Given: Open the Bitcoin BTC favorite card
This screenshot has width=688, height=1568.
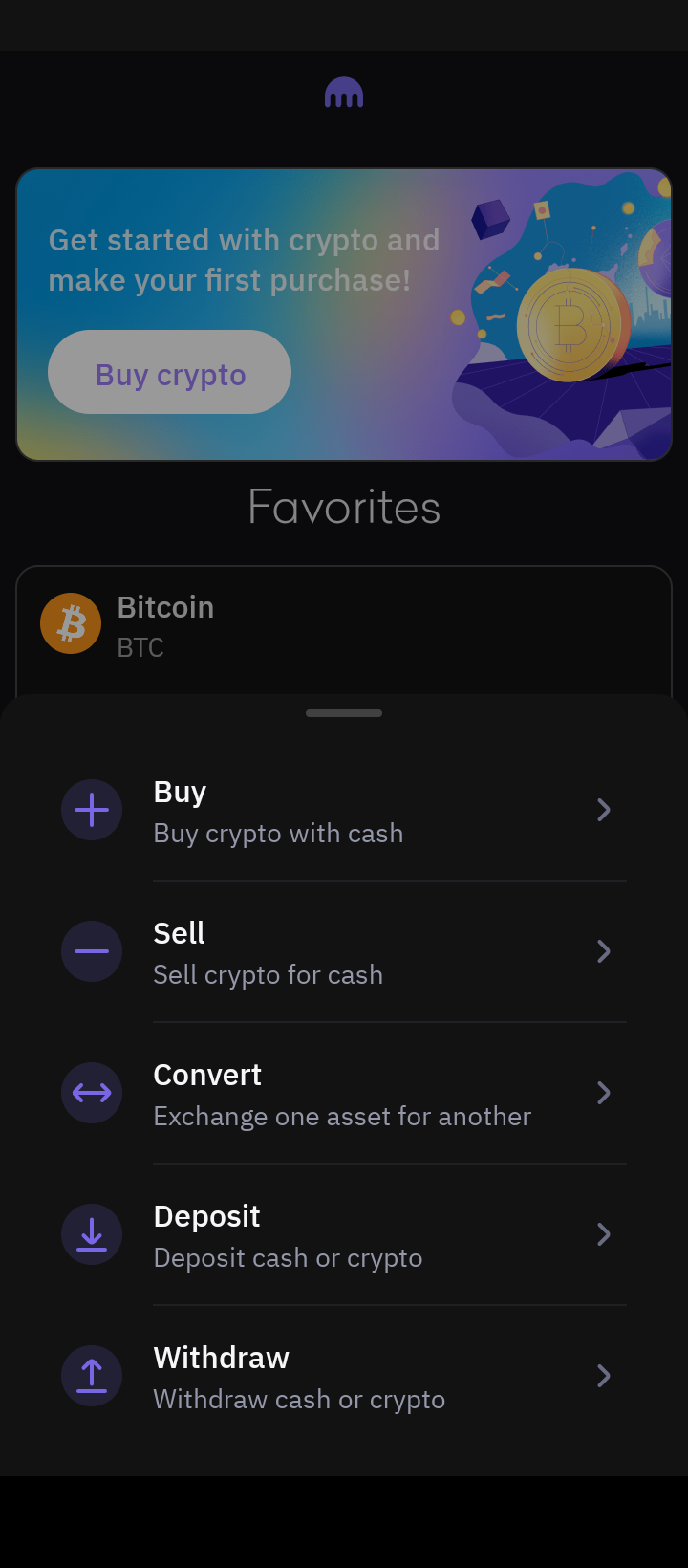Looking at the screenshot, I should pyautogui.click(x=344, y=627).
